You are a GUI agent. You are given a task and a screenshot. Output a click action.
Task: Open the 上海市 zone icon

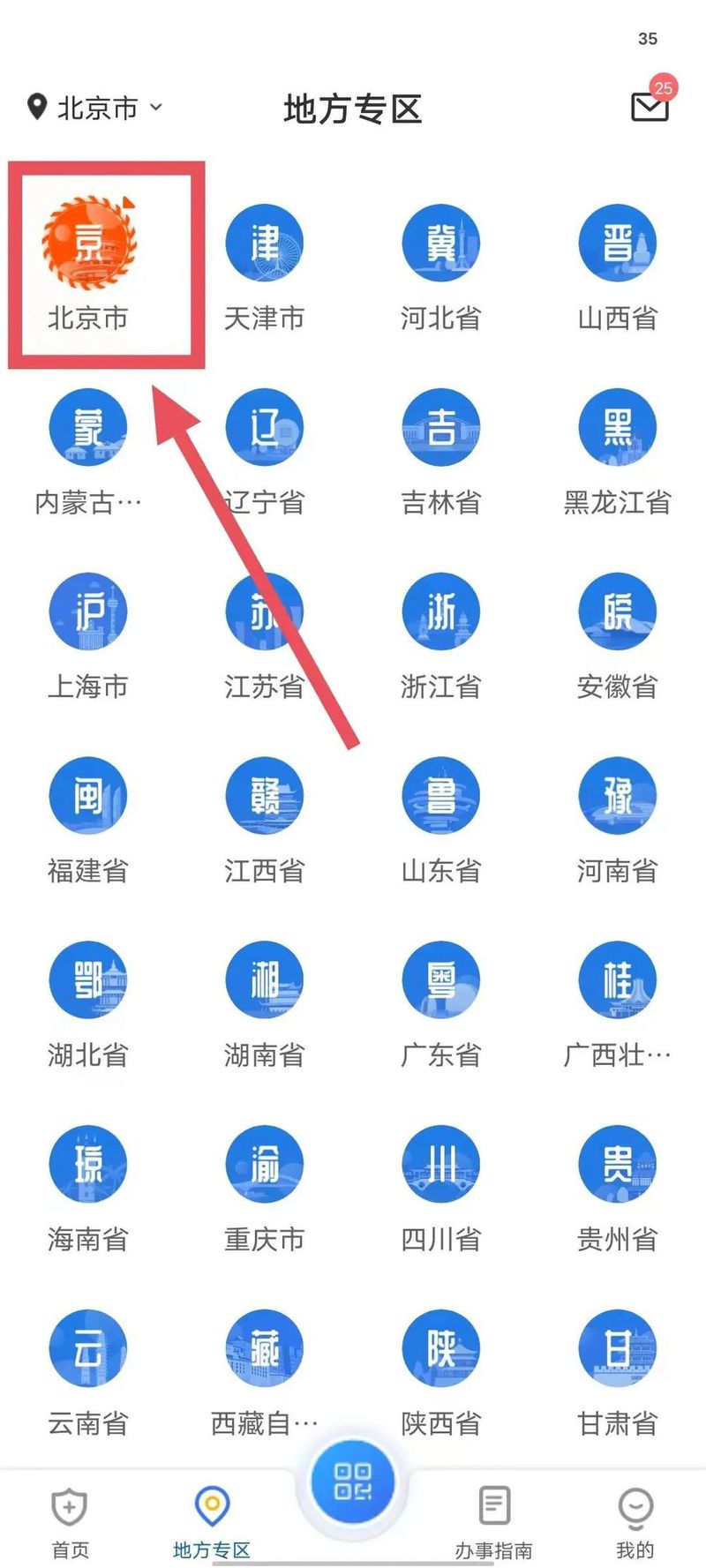pos(88,611)
